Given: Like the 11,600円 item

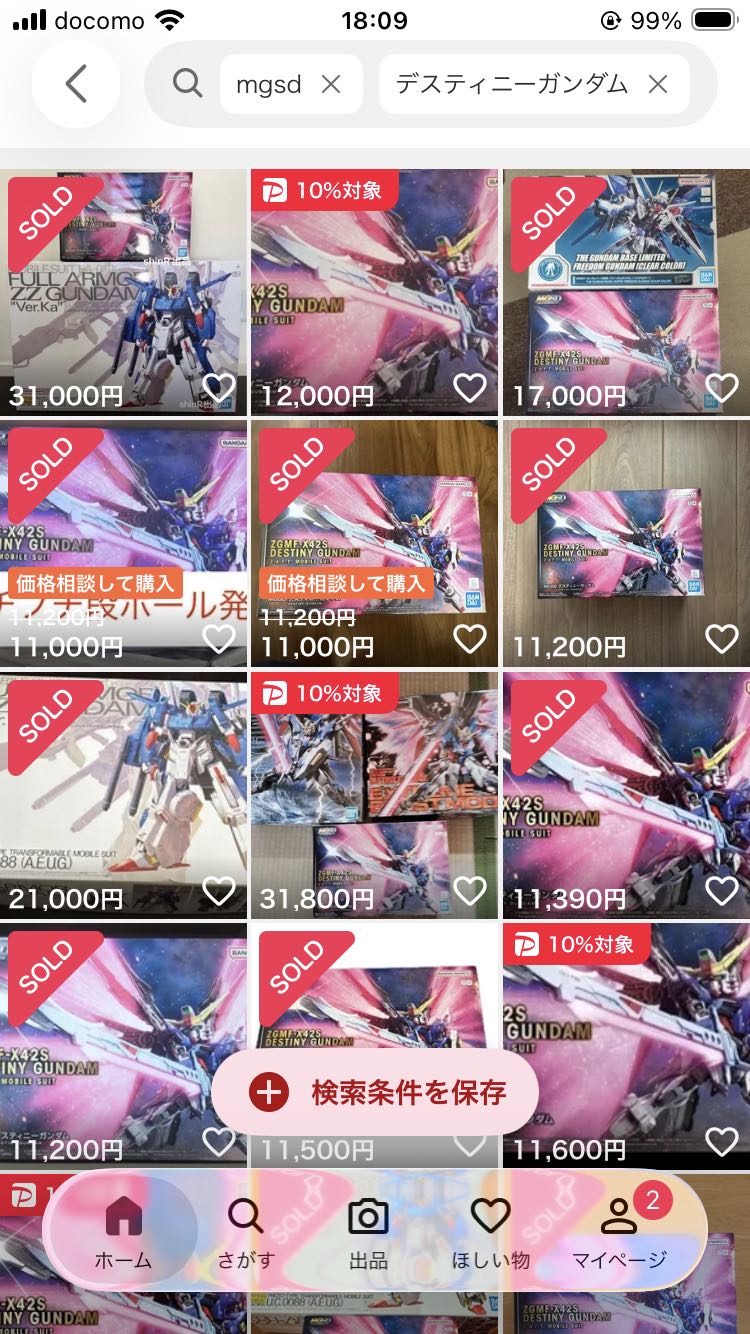Looking at the screenshot, I should pyautogui.click(x=721, y=1140).
